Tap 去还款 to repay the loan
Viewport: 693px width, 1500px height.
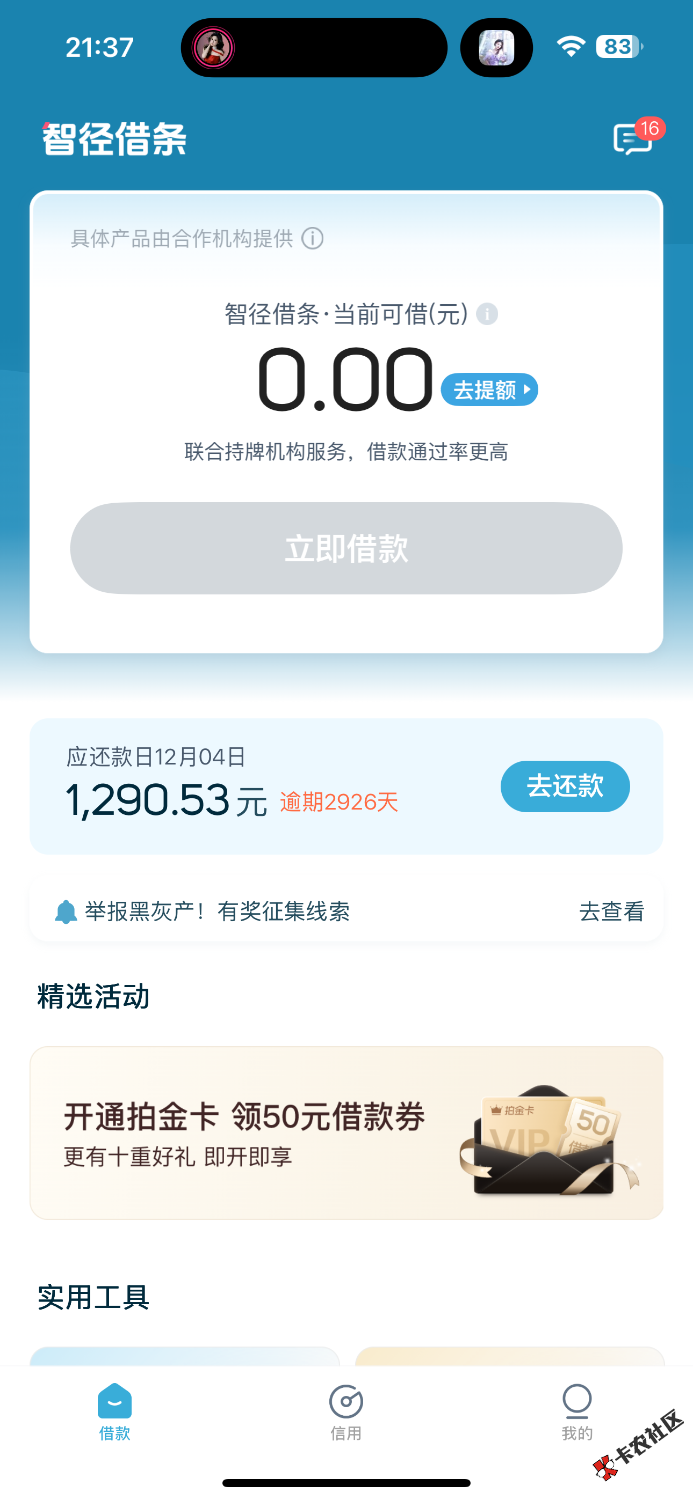(565, 786)
